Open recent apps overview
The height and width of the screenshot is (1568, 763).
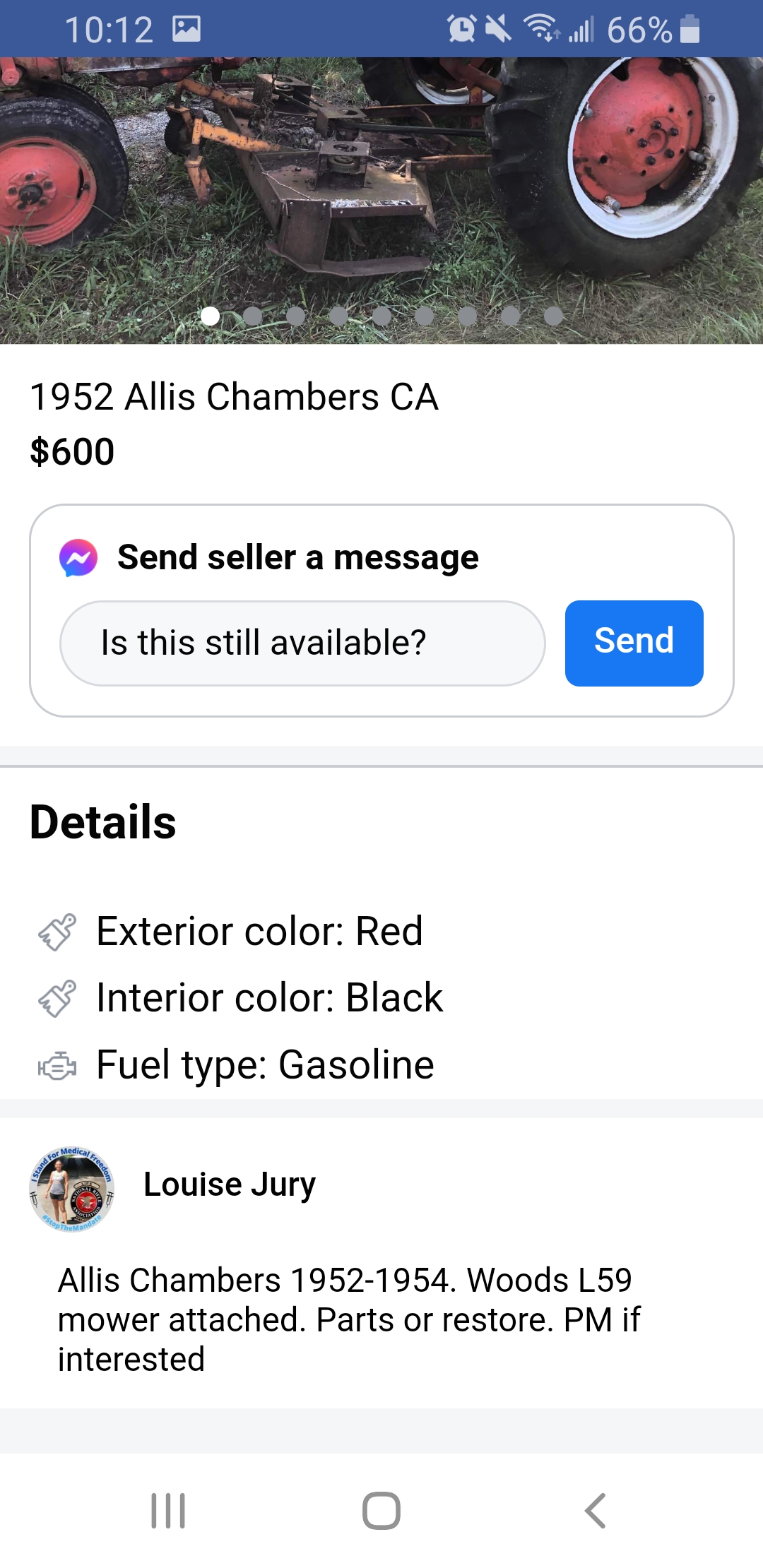pyautogui.click(x=168, y=1511)
